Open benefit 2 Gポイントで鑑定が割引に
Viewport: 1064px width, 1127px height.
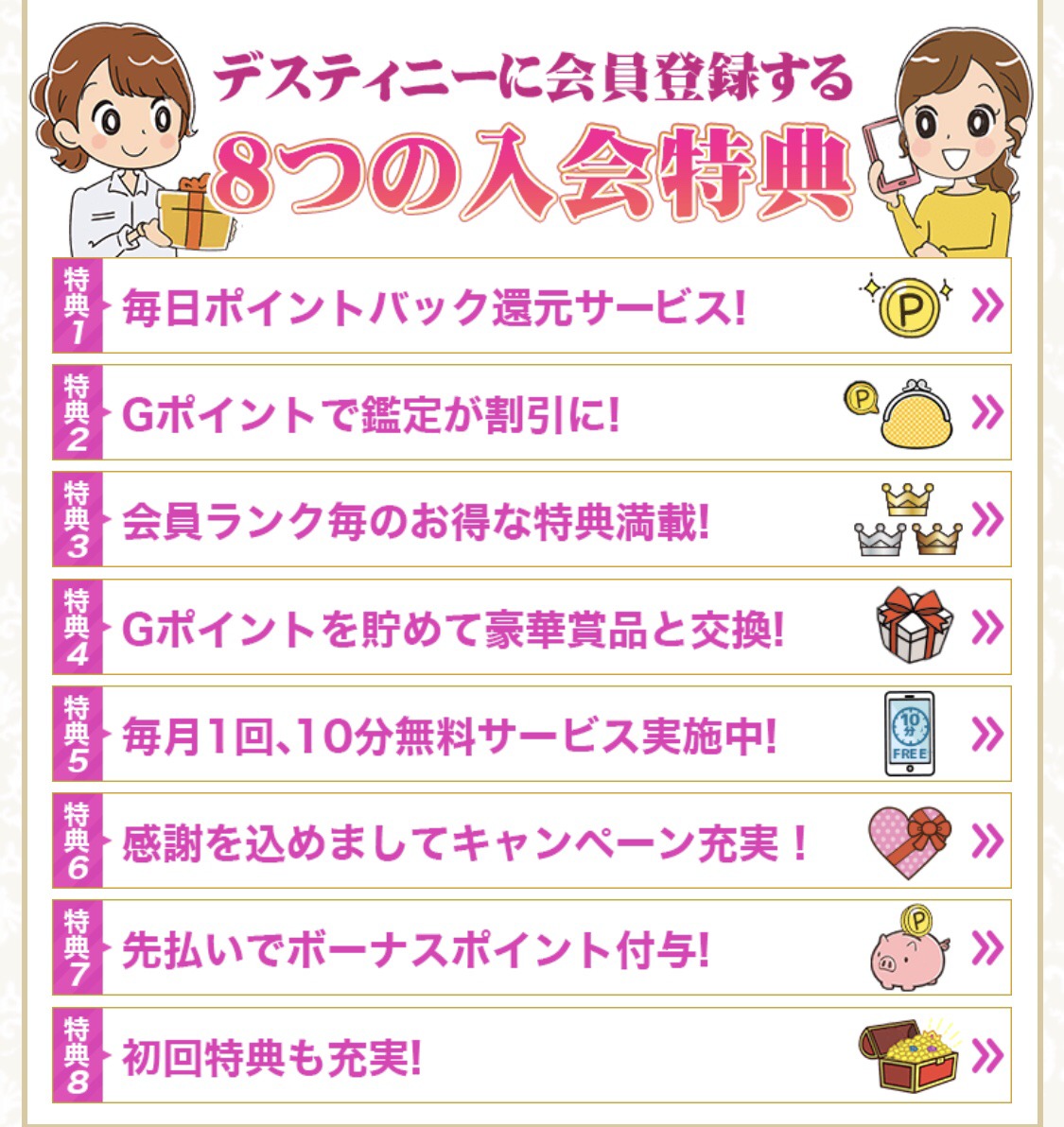[x=531, y=413]
